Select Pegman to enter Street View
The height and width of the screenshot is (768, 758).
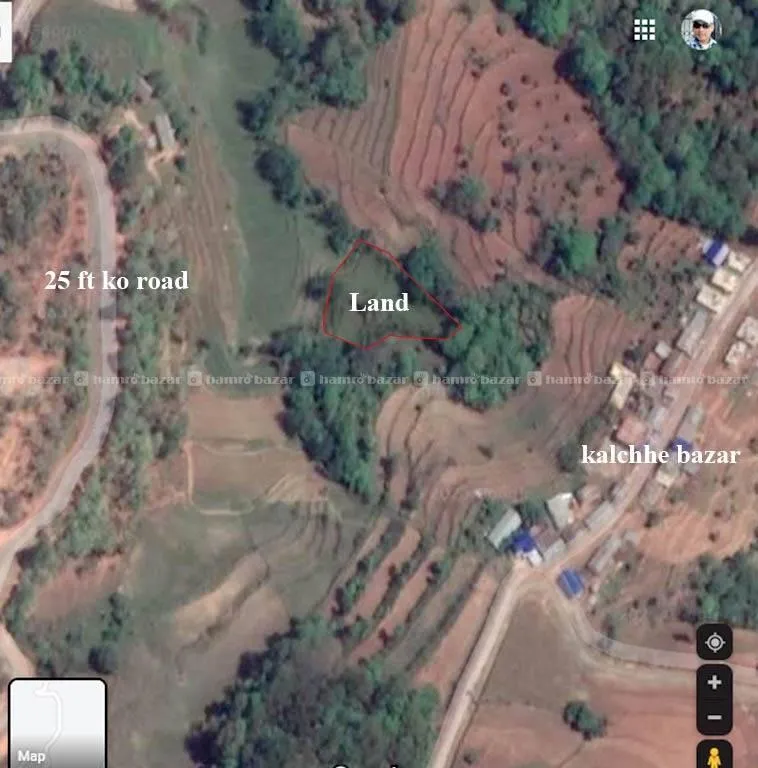coord(715,755)
